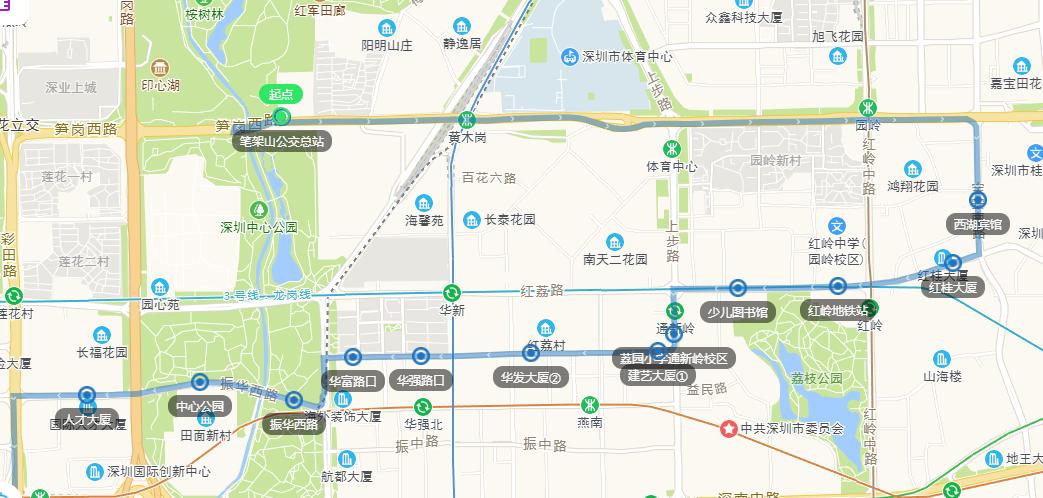
Task: Select the 深圳市体育中心 map marker
Action: point(569,56)
